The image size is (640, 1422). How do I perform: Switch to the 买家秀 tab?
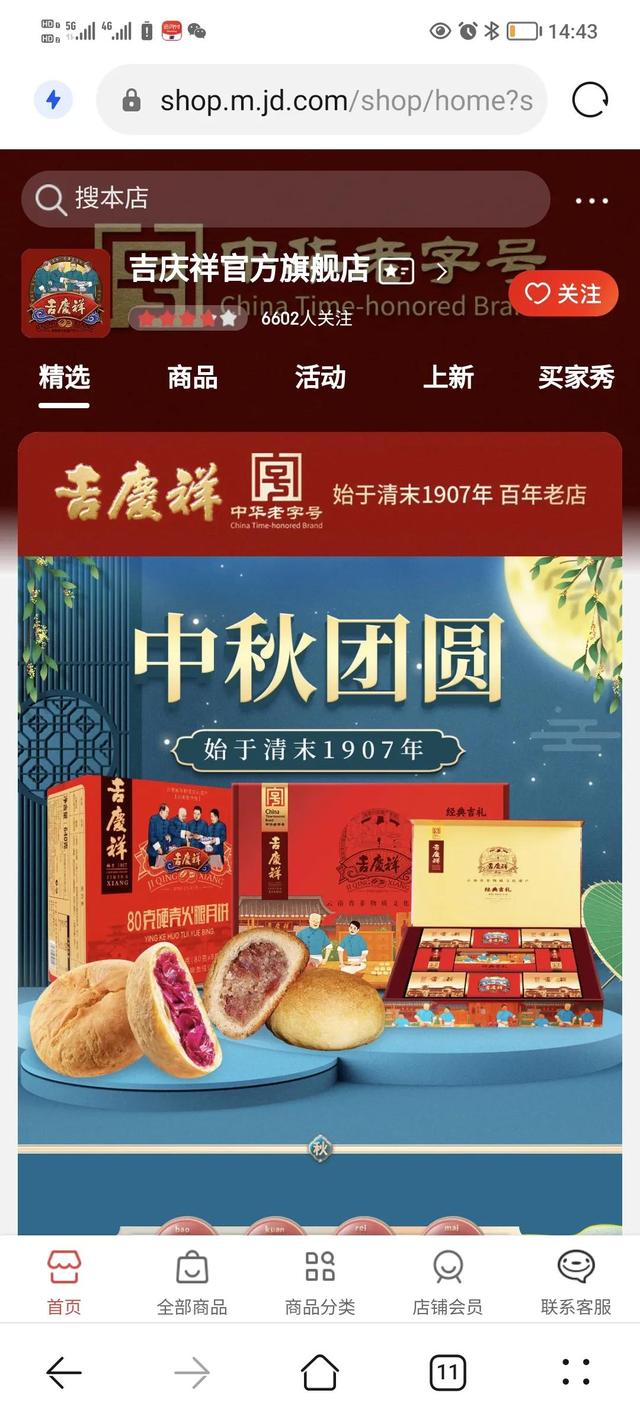(x=576, y=378)
